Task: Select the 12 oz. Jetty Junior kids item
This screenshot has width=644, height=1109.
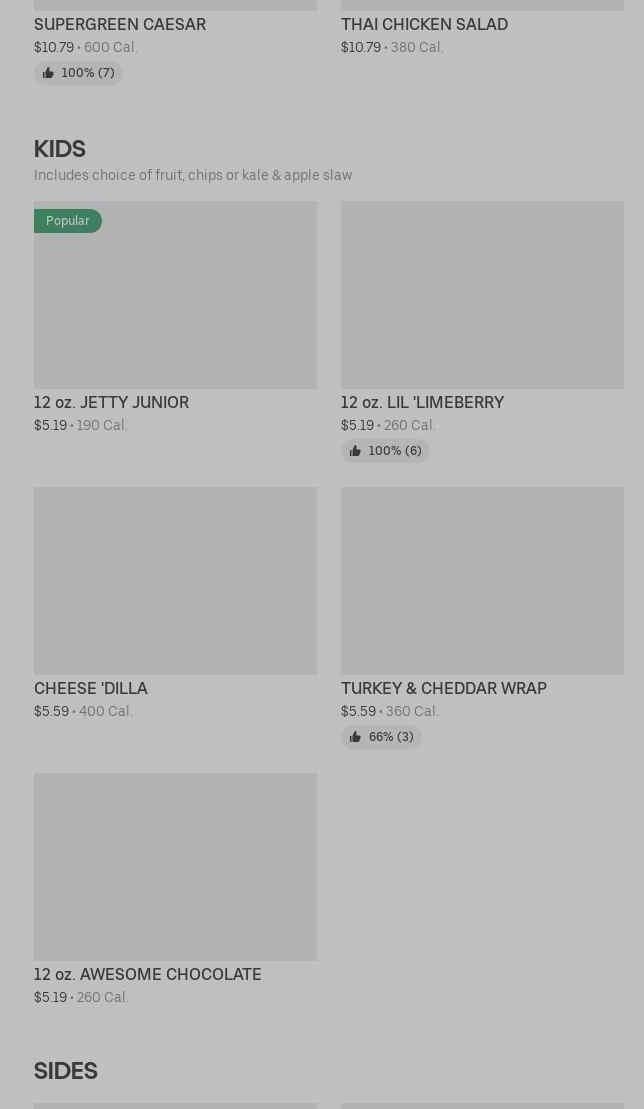Action: coord(175,296)
